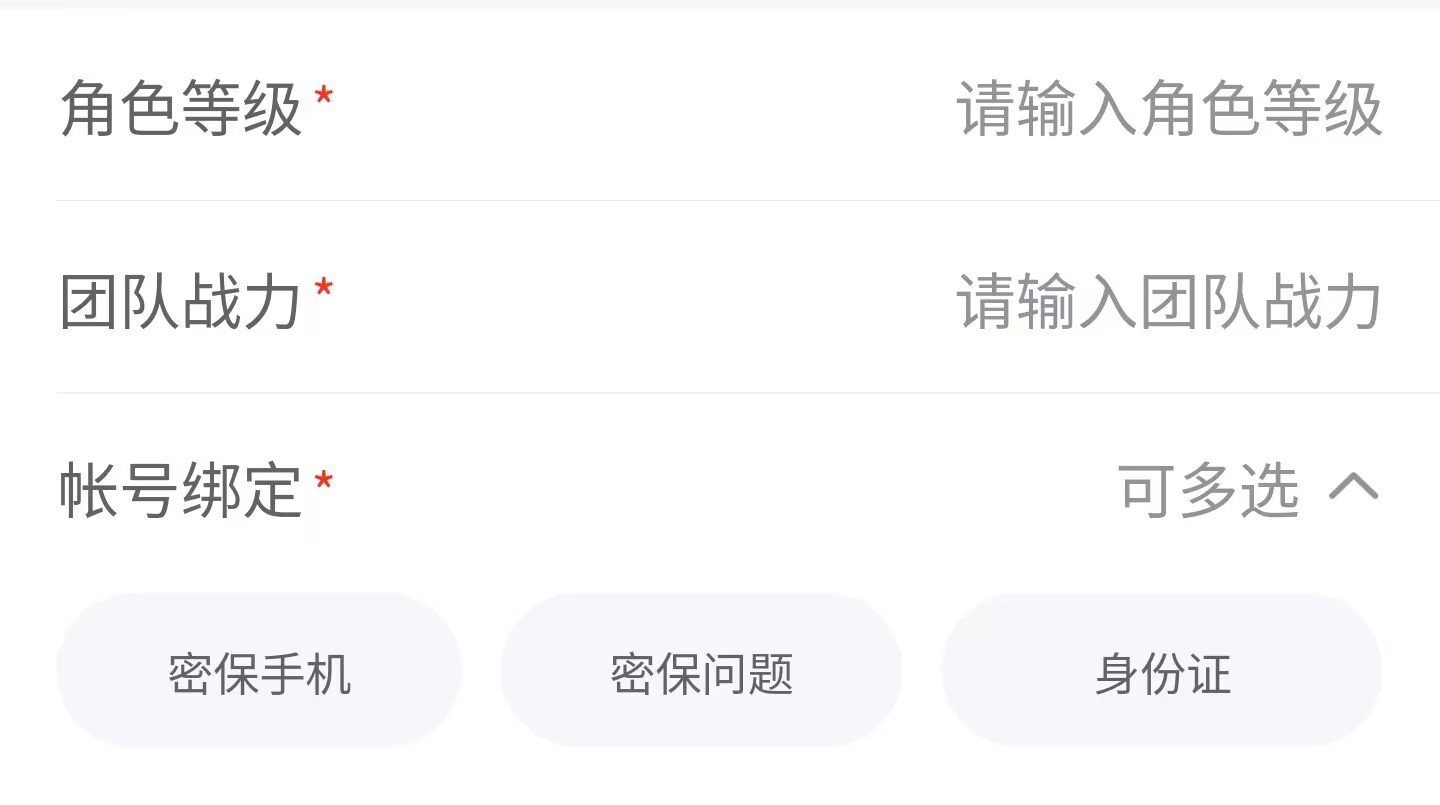1440x805 pixels.
Task: Pick the 身份证 binding chip
Action: [1162, 673]
